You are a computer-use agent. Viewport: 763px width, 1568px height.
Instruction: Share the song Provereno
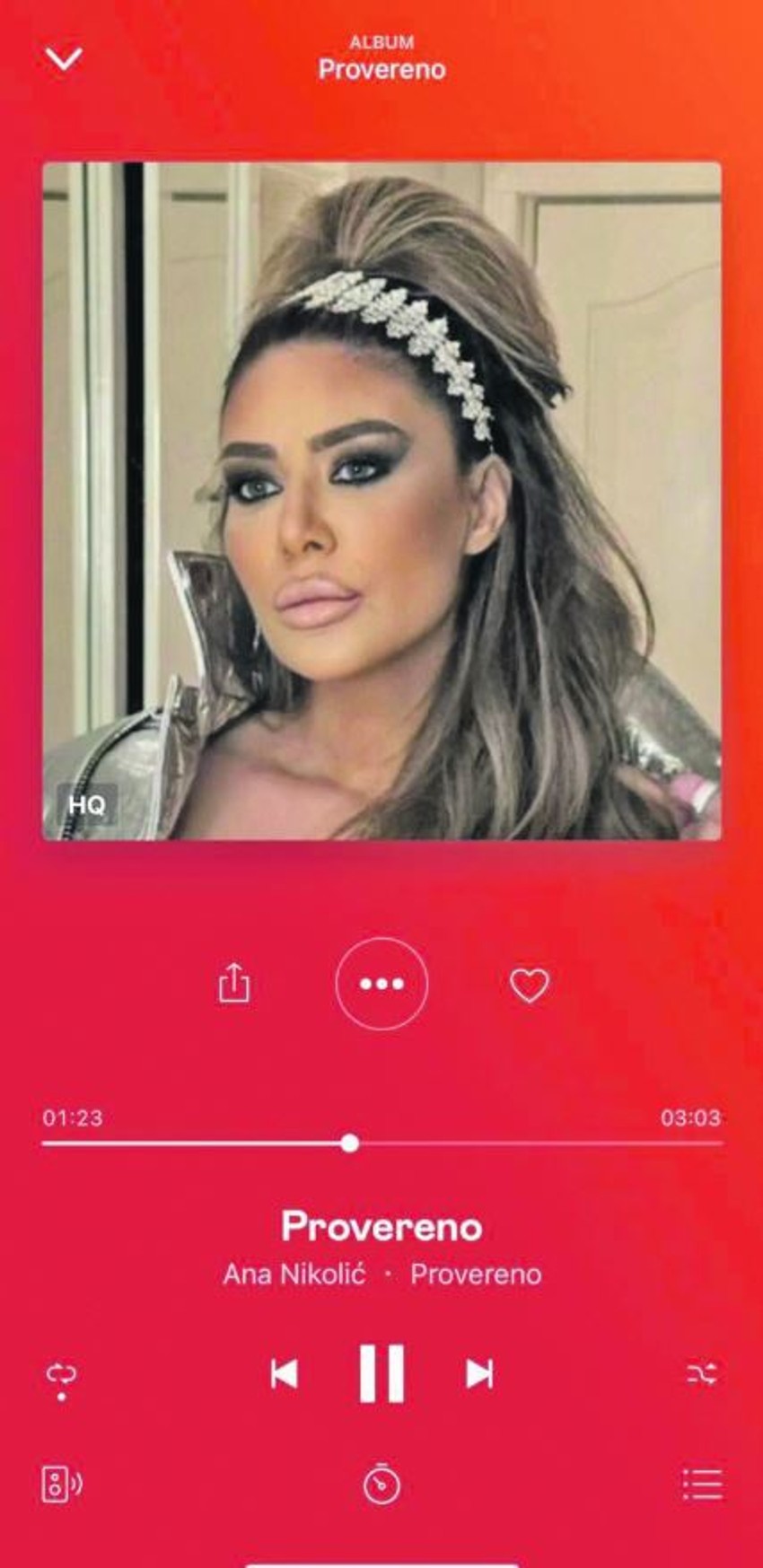click(233, 983)
